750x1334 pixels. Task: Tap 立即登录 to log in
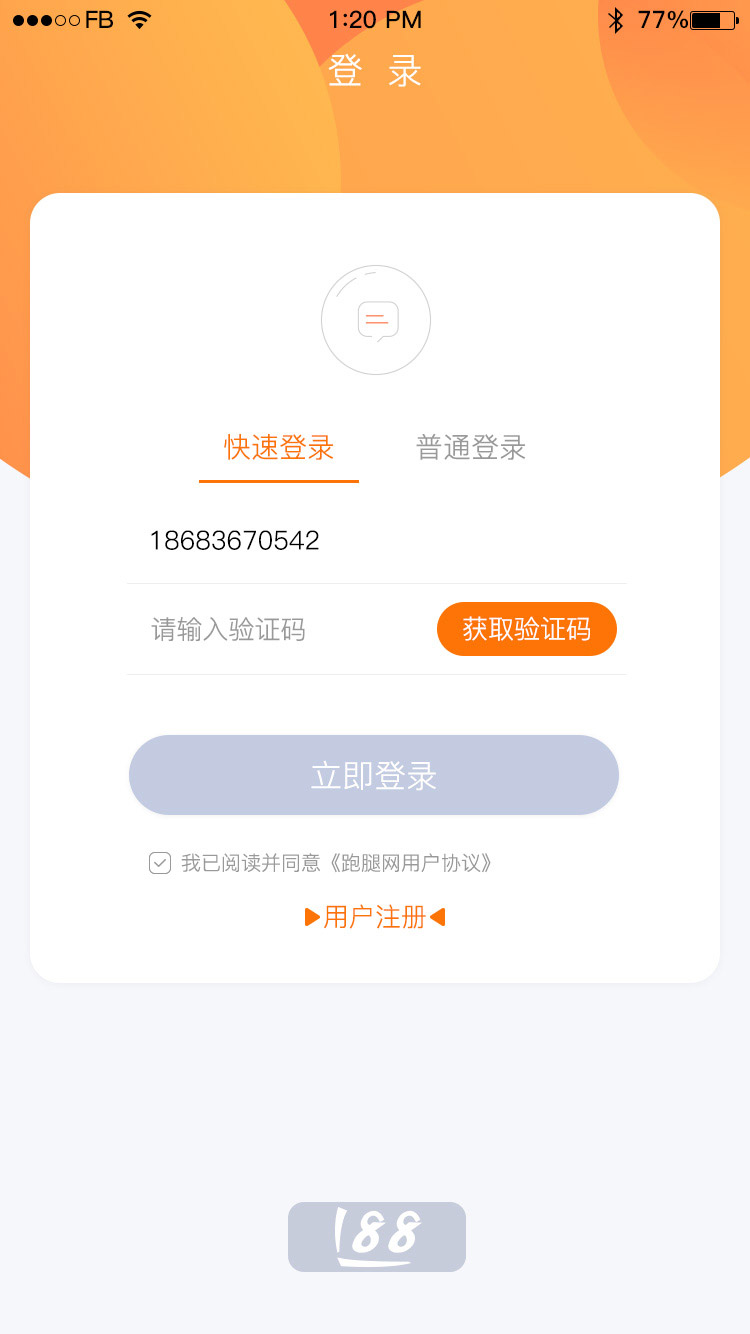pyautogui.click(x=374, y=775)
